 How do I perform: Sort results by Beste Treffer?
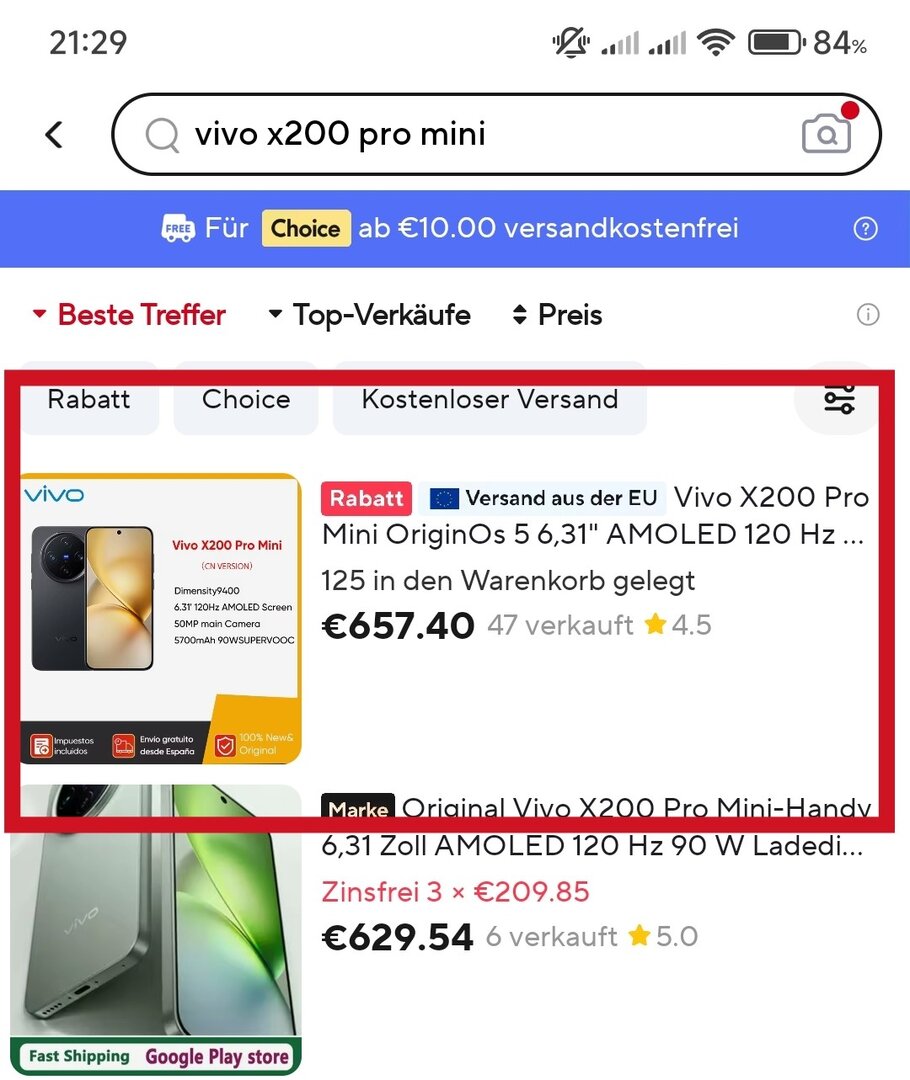coord(130,315)
